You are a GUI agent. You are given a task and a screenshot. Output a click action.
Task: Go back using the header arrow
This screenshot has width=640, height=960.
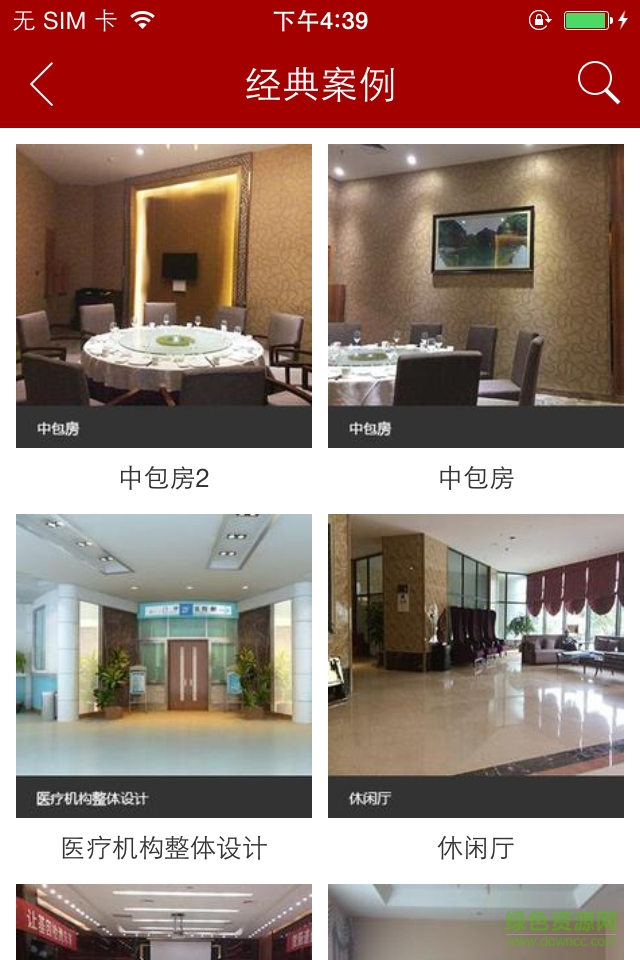42,84
